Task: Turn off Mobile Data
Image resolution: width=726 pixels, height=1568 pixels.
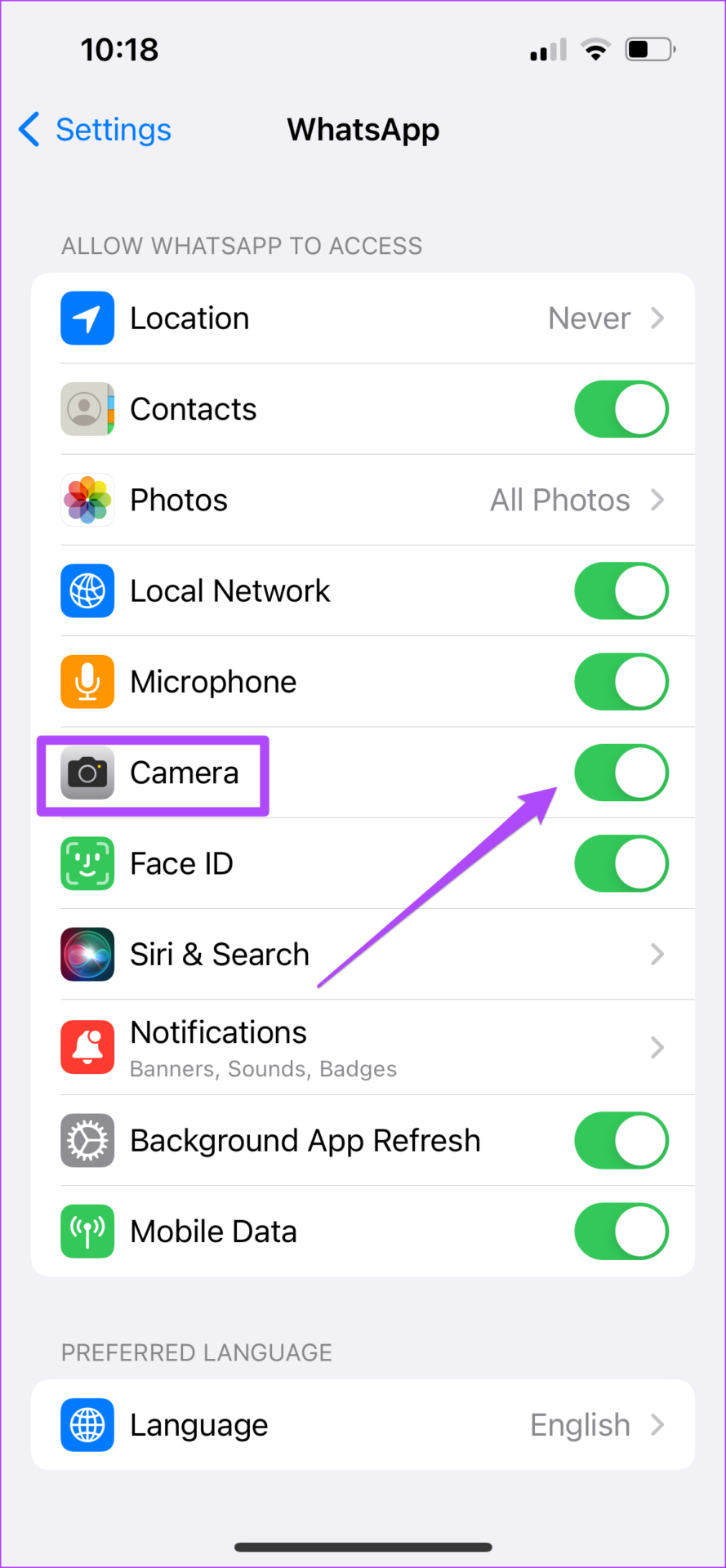Action: coord(621,1232)
